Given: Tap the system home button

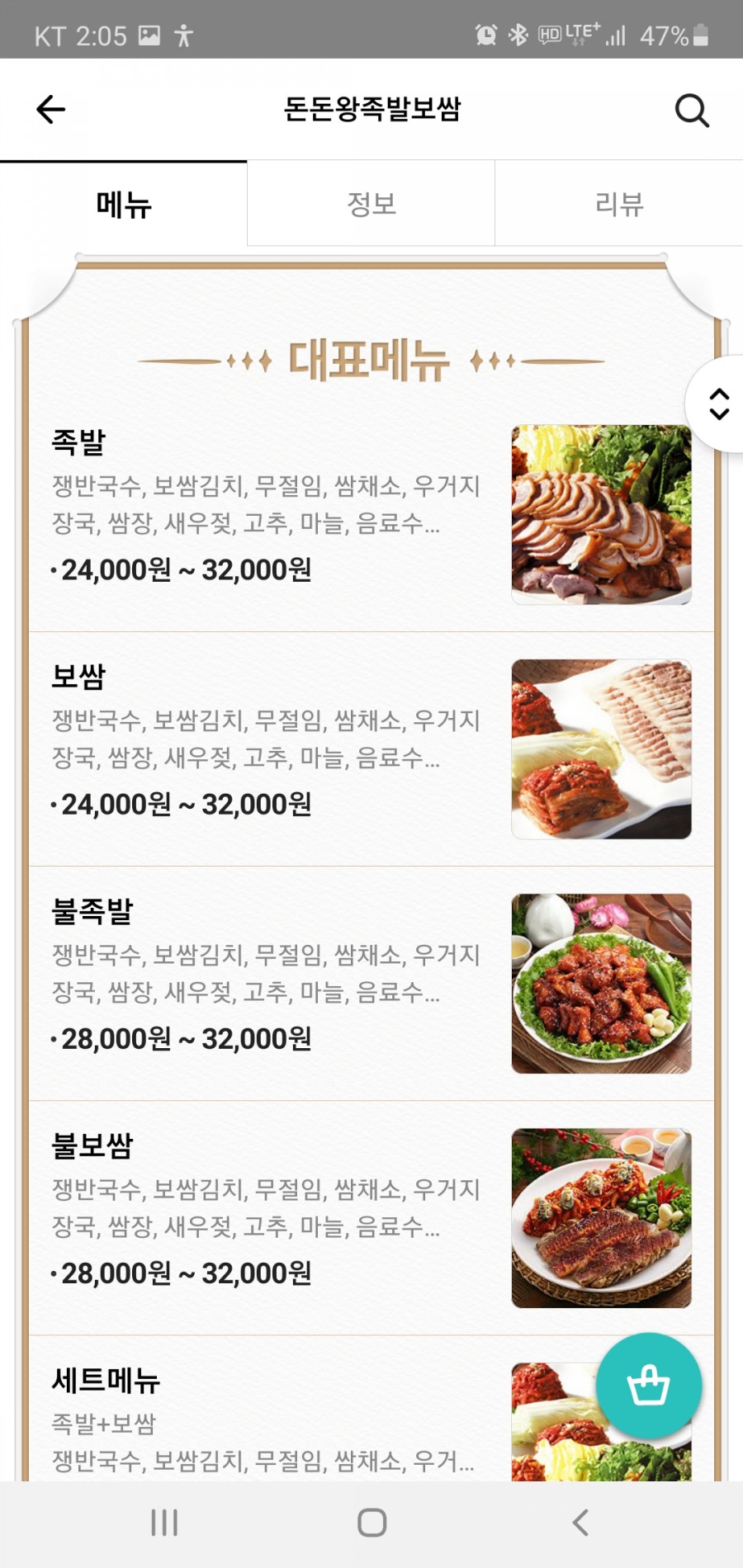Looking at the screenshot, I should 371,1523.
